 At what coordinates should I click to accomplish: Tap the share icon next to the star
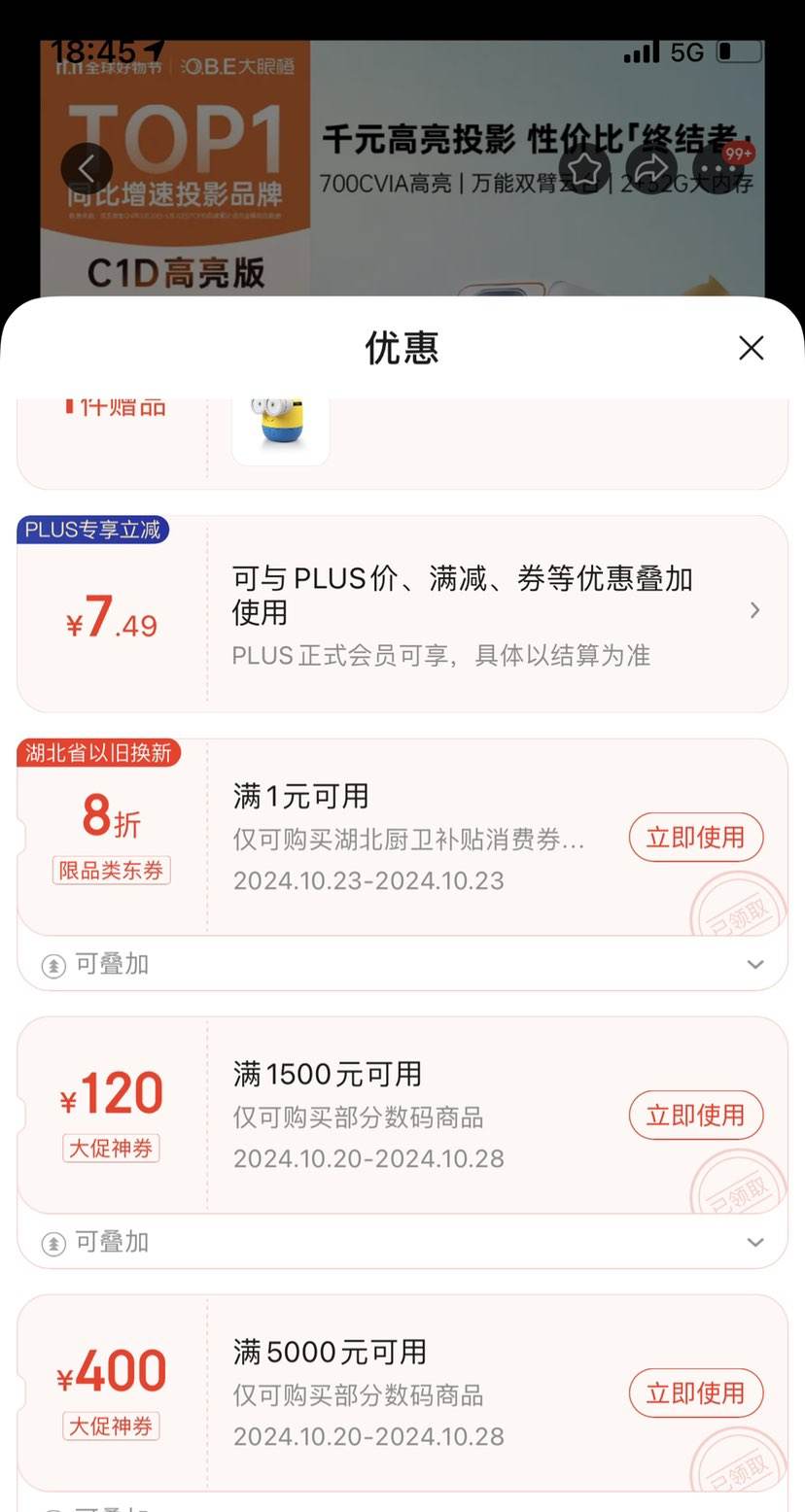(651, 168)
